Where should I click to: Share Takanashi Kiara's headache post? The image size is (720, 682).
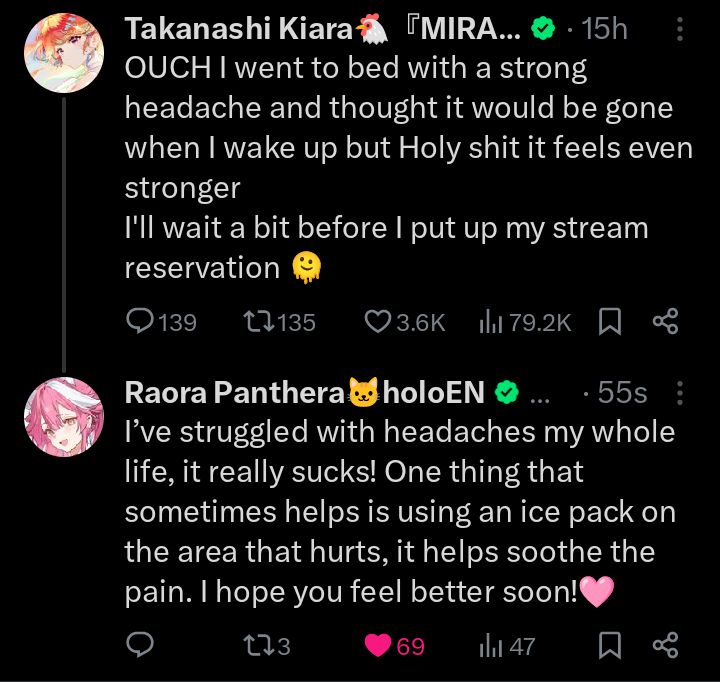(665, 321)
